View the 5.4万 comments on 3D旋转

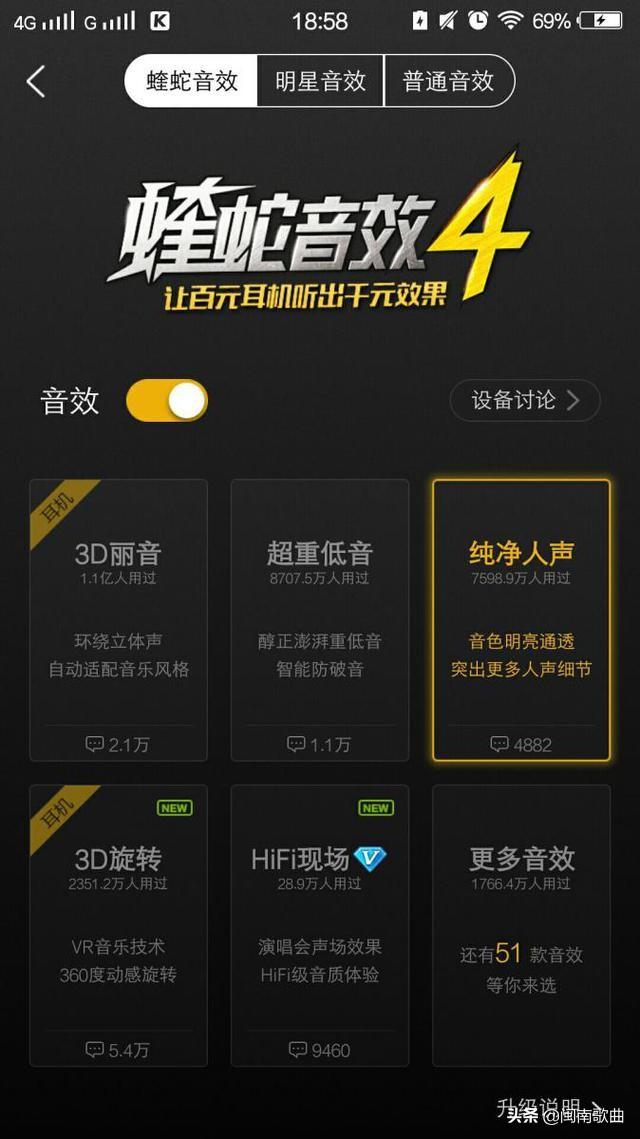tap(118, 1050)
